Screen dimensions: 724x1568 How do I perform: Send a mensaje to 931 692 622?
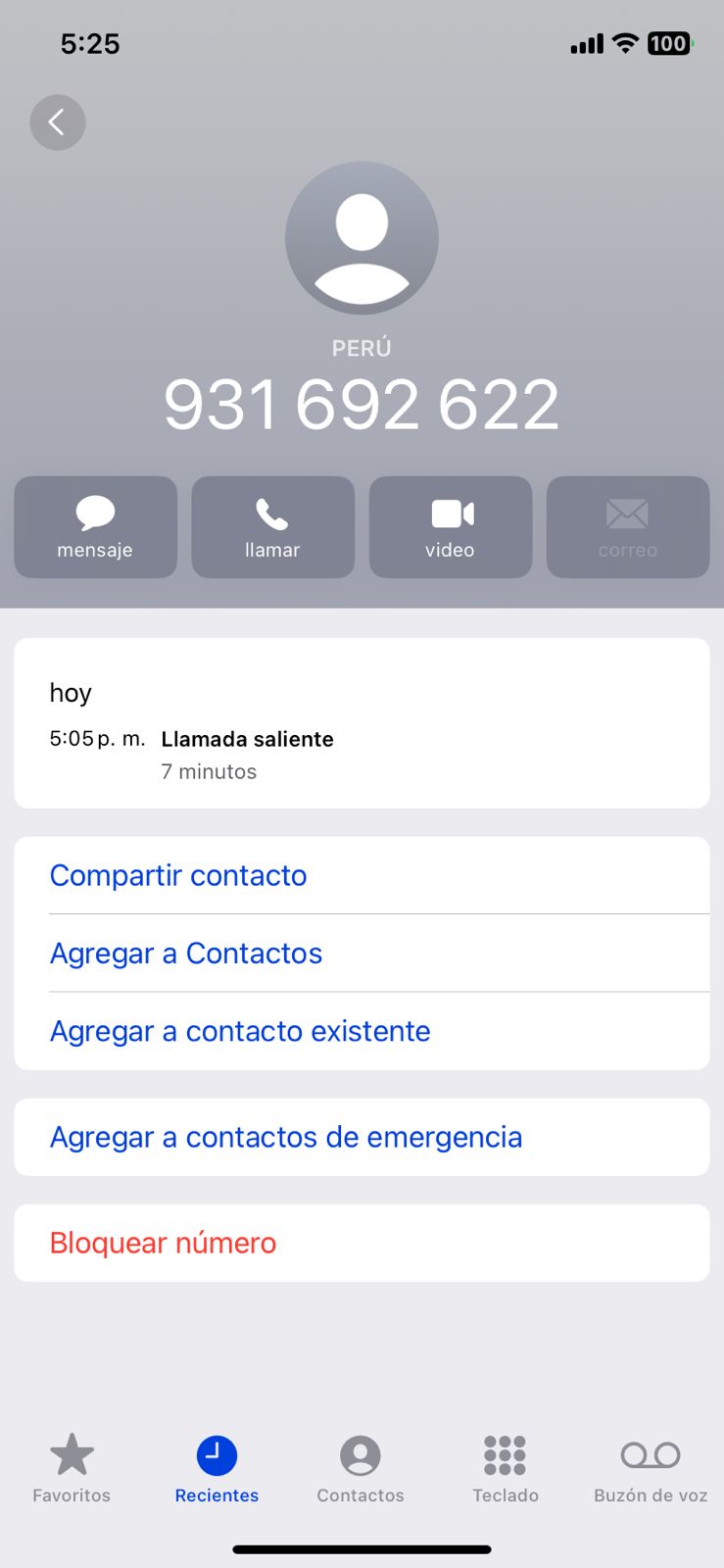(95, 527)
